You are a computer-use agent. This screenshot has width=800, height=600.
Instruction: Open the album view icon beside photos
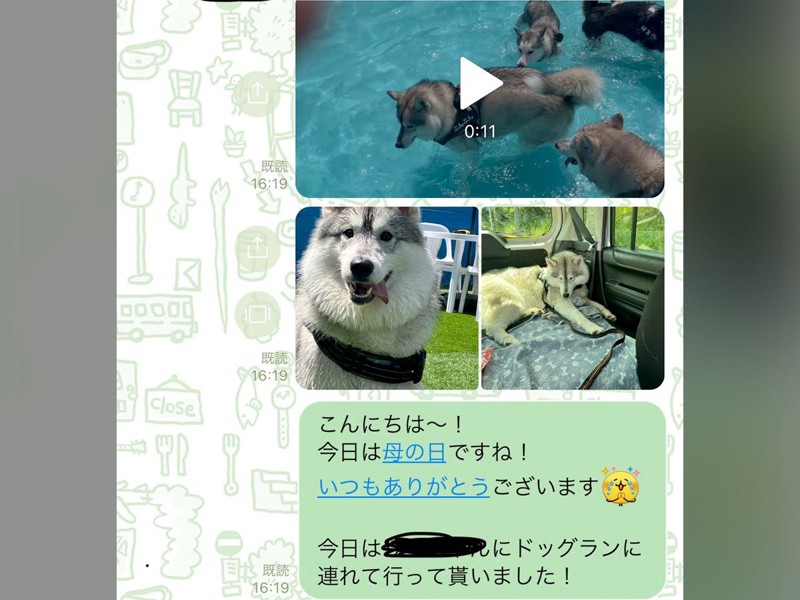click(257, 316)
